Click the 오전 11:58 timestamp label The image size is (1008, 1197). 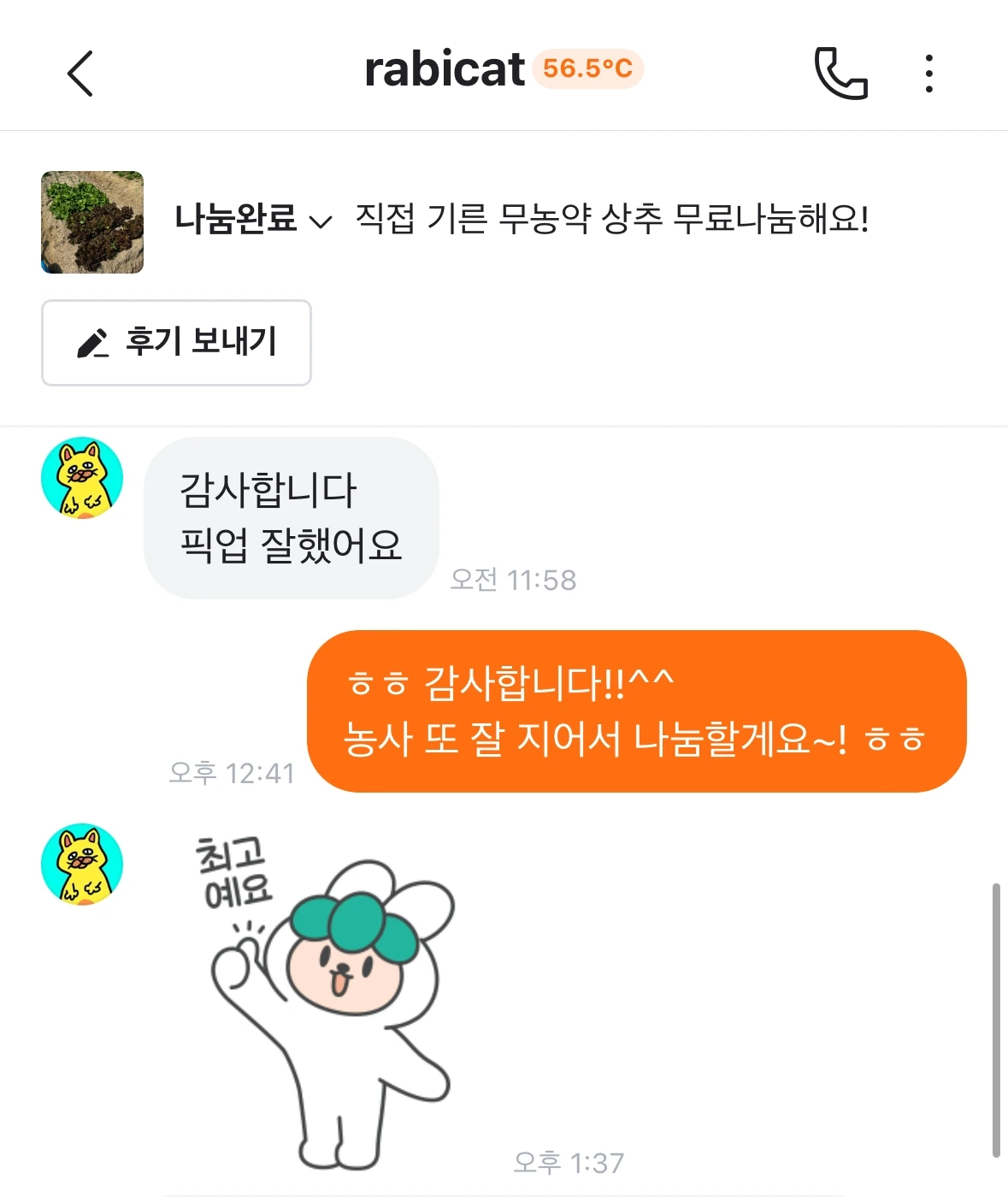point(514,580)
